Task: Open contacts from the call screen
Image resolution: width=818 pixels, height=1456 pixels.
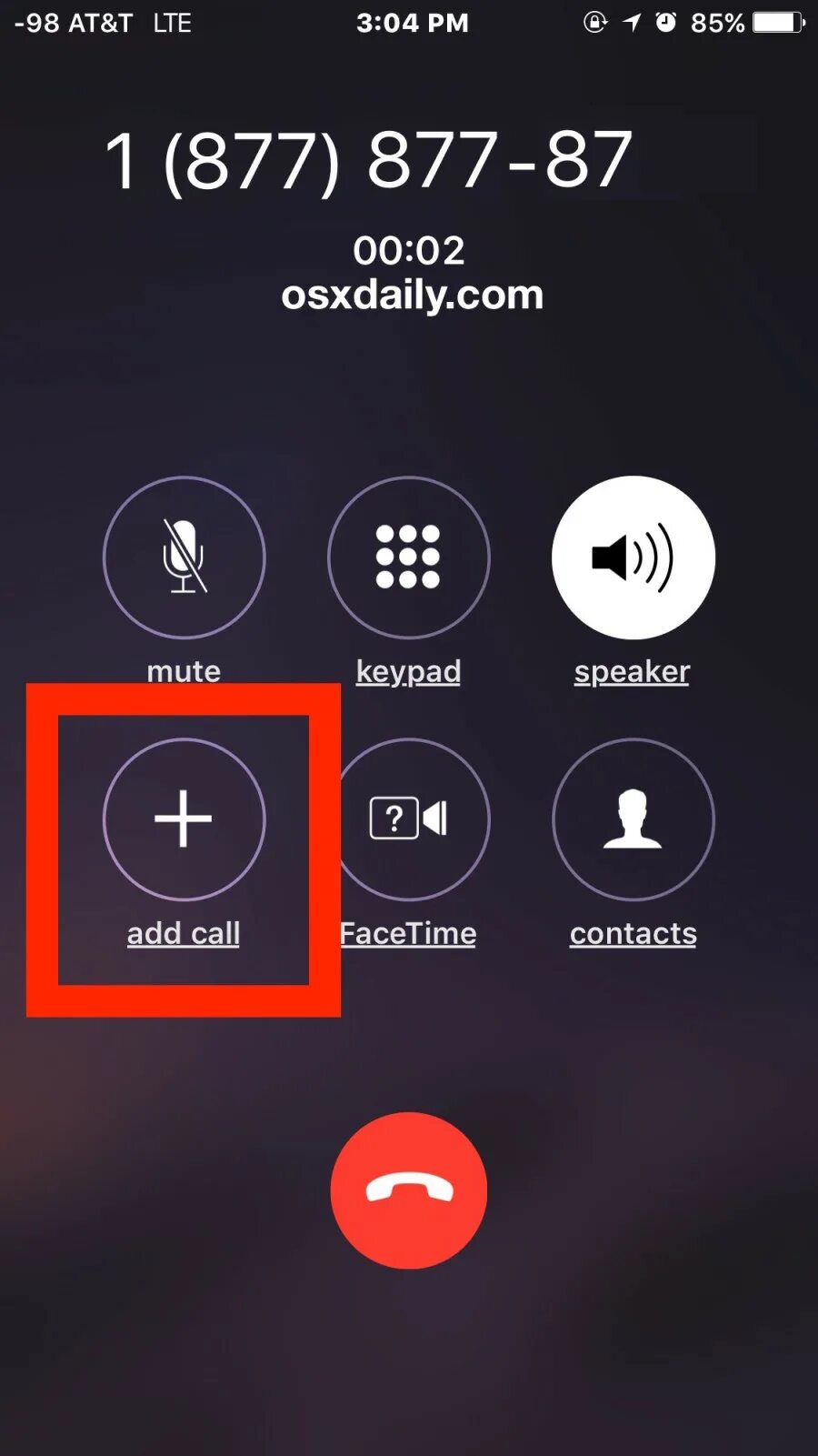Action: 633,819
